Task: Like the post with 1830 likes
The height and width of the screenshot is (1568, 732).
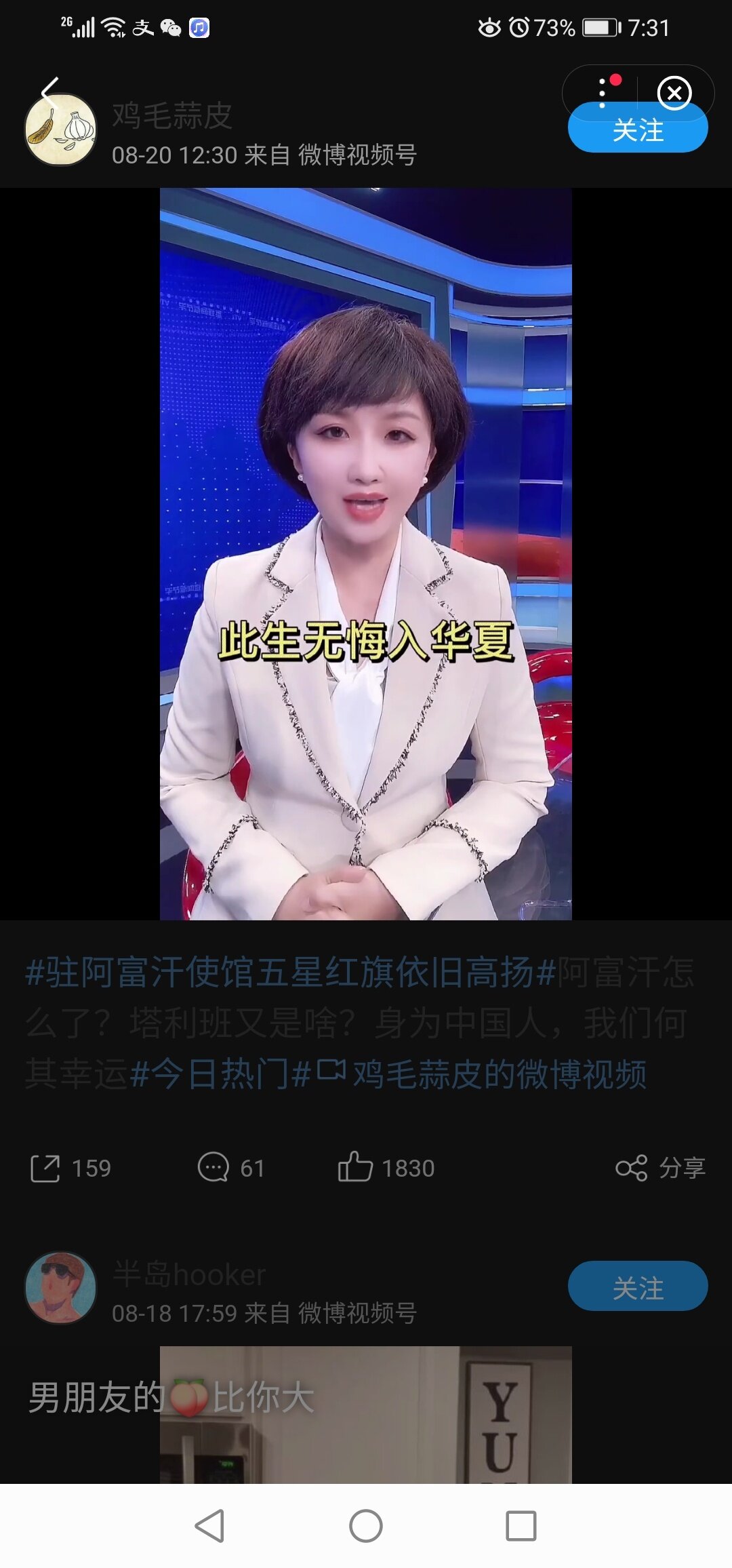Action: (x=386, y=1168)
